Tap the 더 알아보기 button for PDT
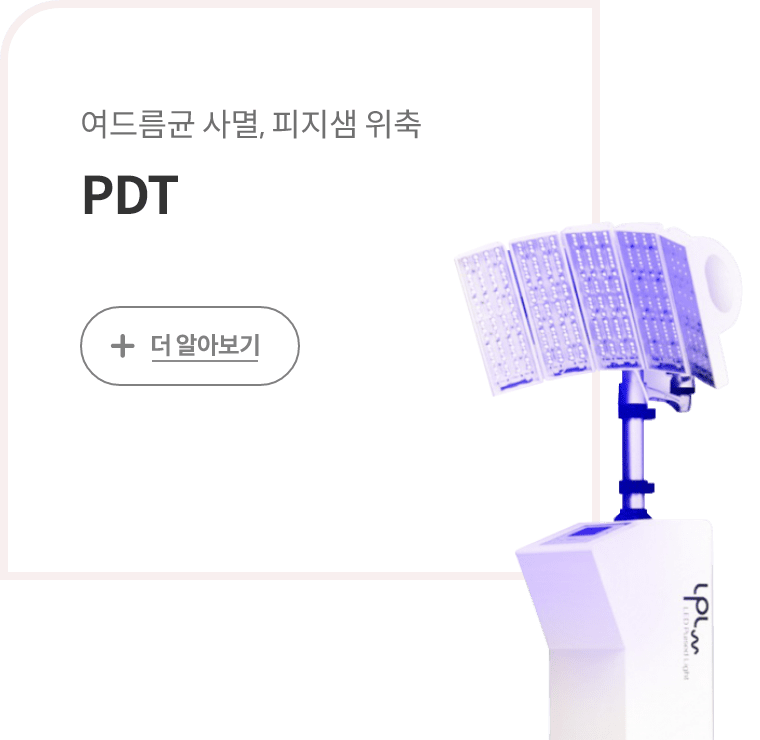Screen dimensions: 760x740 (190, 346)
